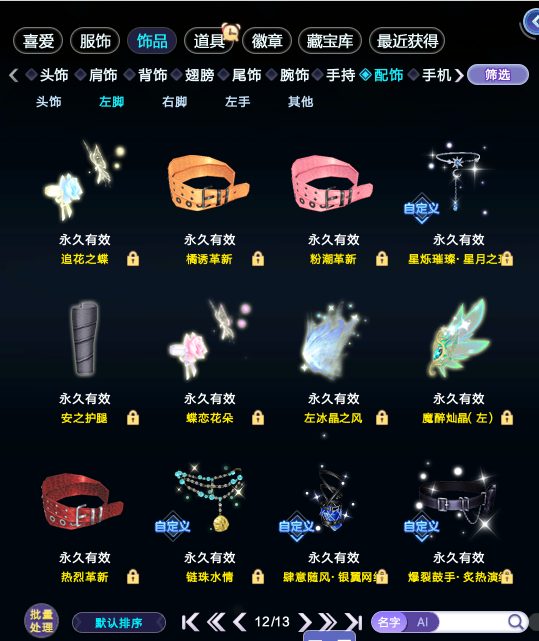Tap the 批量处理 batch button
The height and width of the screenshot is (641, 539).
pos(41,621)
